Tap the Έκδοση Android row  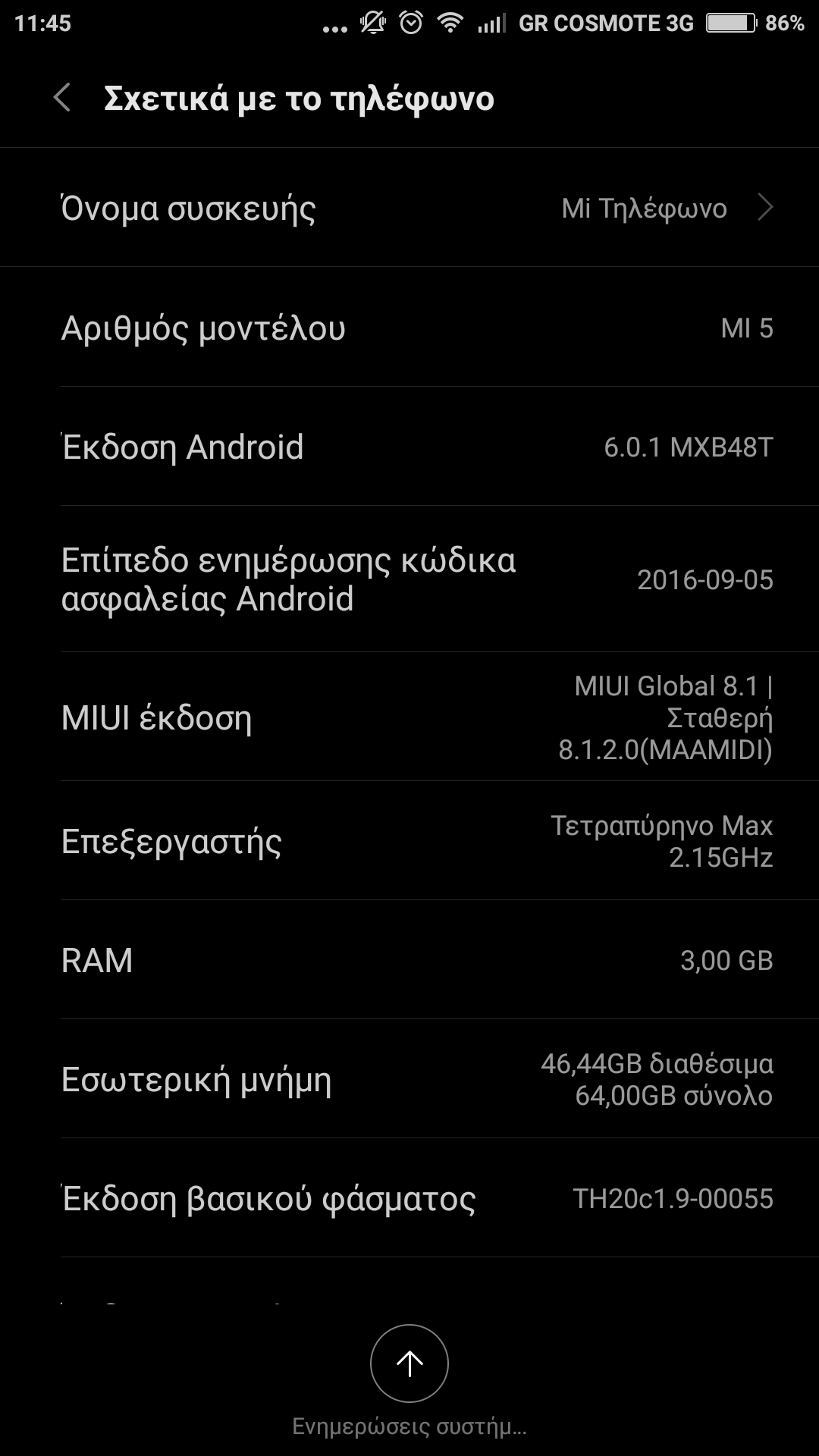(x=409, y=447)
